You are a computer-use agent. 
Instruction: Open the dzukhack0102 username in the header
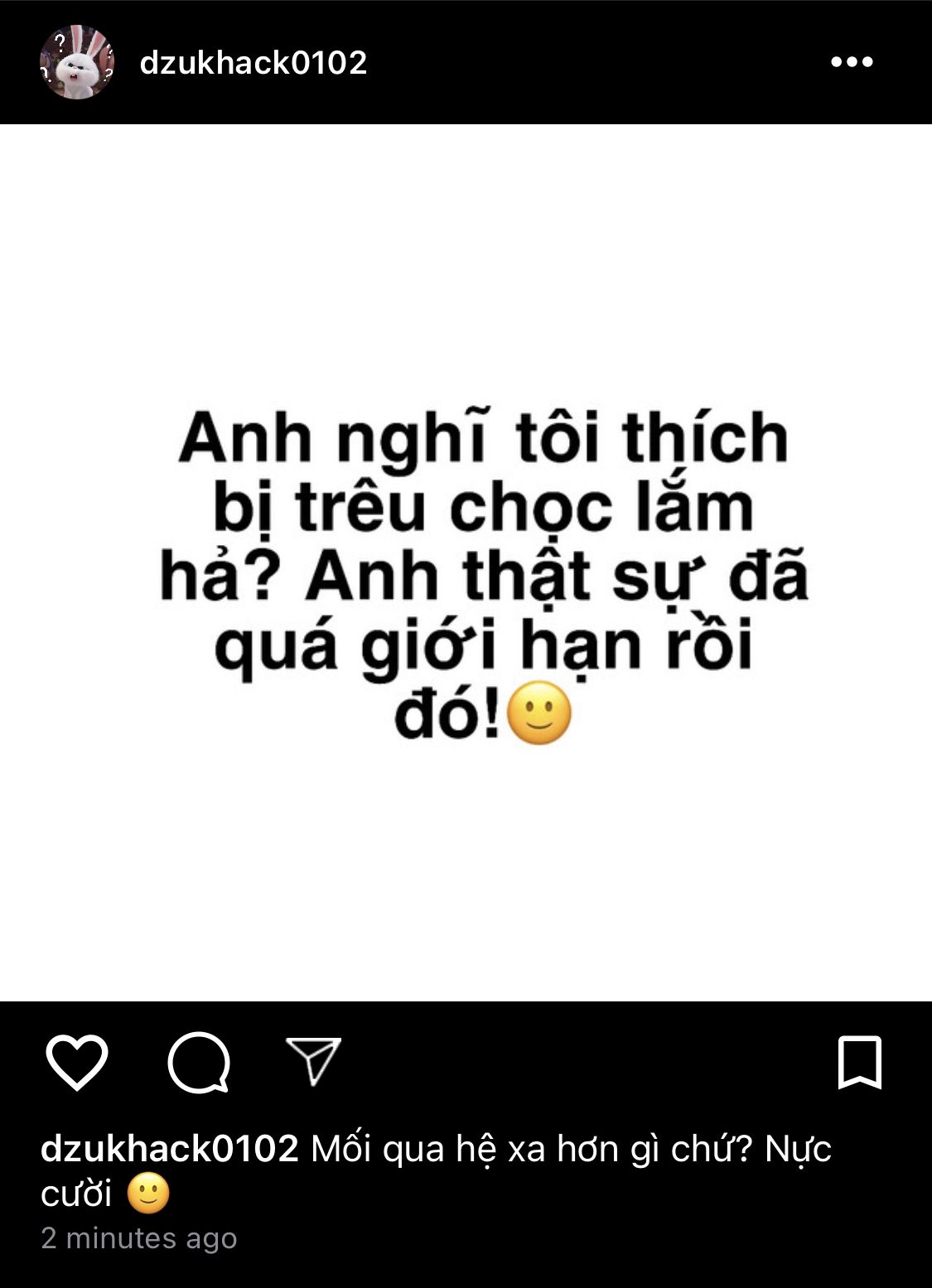click(x=253, y=63)
